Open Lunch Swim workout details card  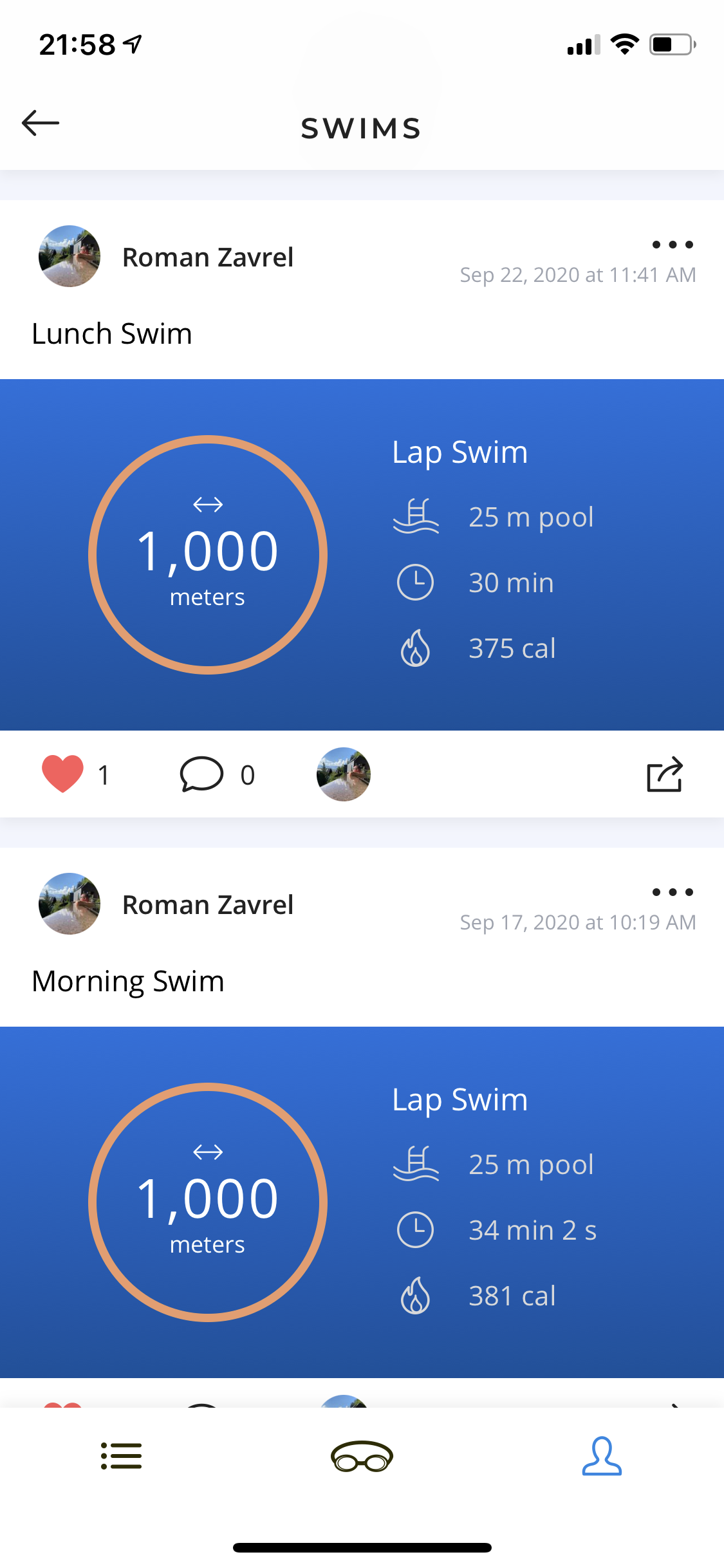coord(362,554)
